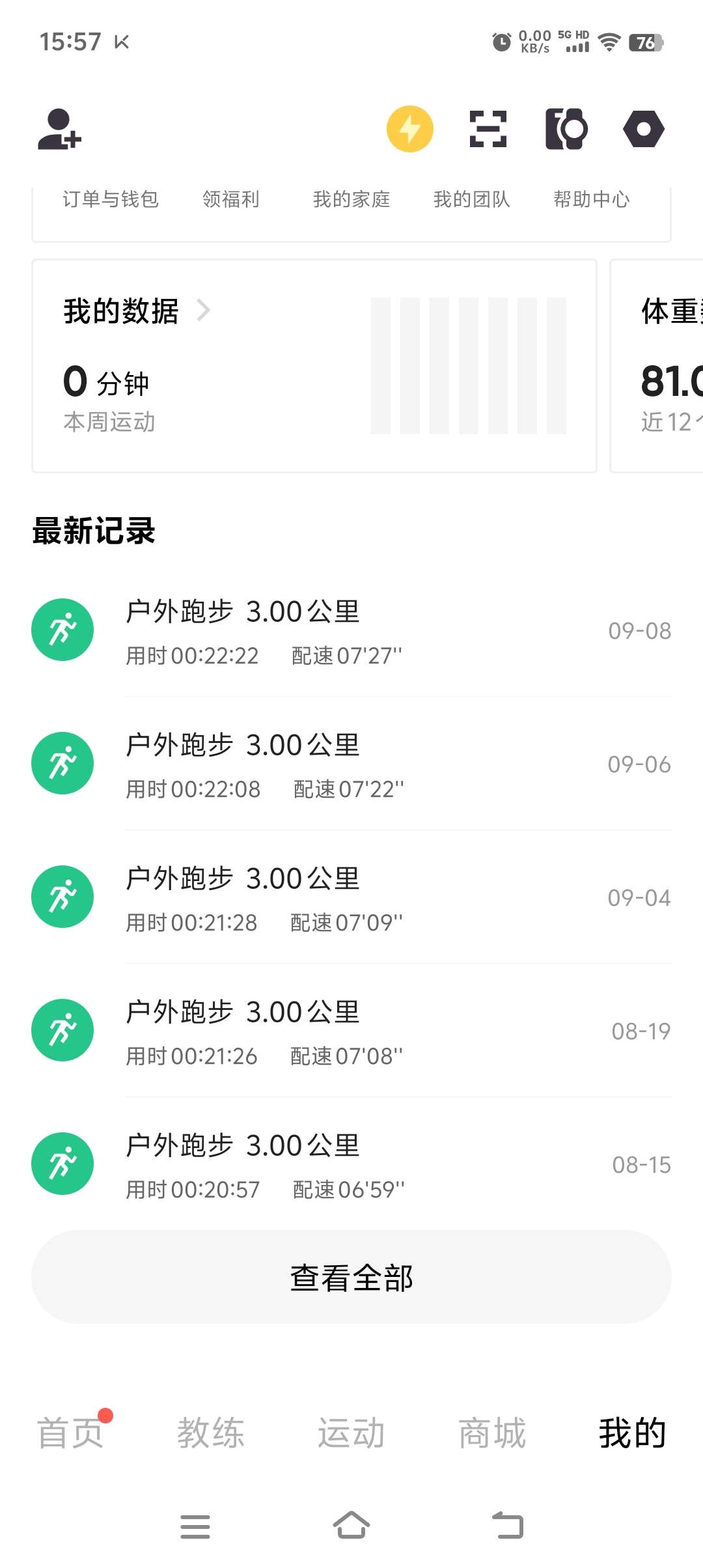Screen dimensions: 703x1568
Task: Tap the yellow lightning bolt icon
Action: click(410, 129)
